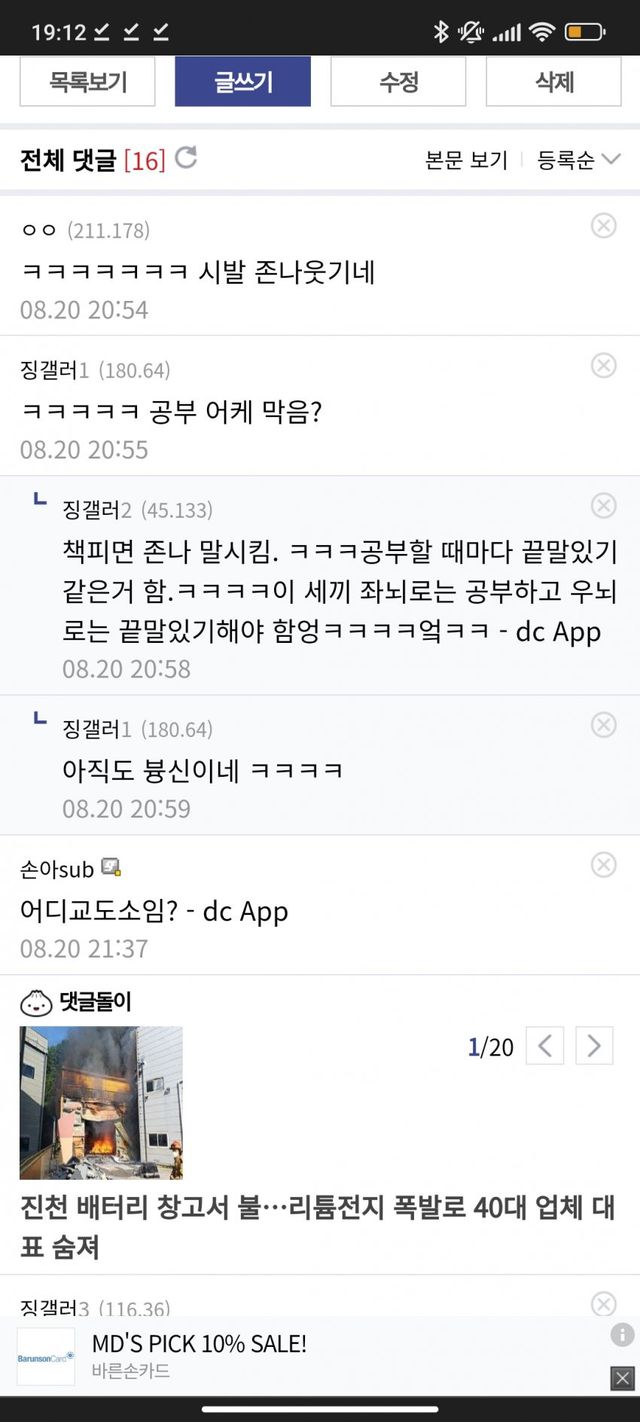The image size is (640, 1422).
Task: Open the 등록순 sort dropdown
Action: pos(578,160)
